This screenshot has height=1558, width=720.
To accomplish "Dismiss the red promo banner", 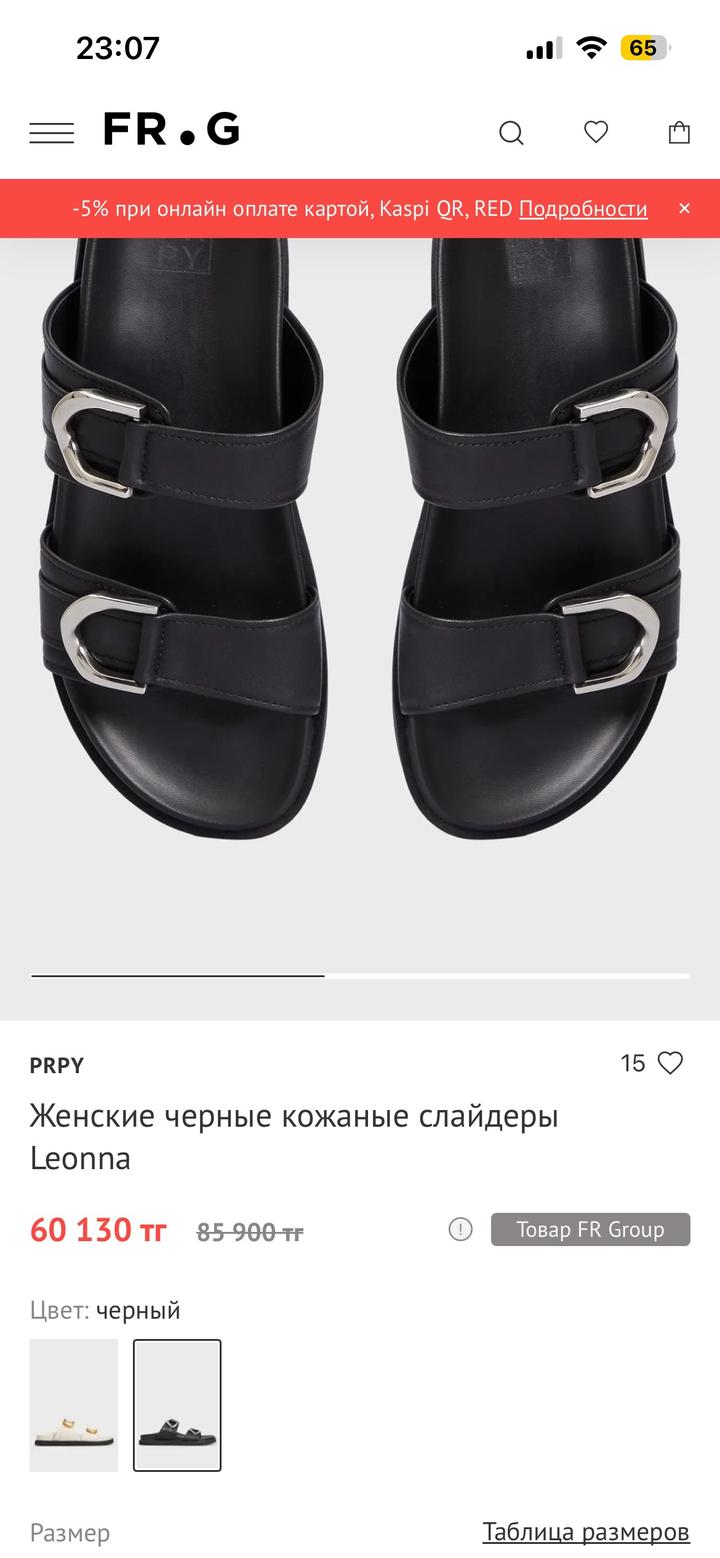I will 684,208.
